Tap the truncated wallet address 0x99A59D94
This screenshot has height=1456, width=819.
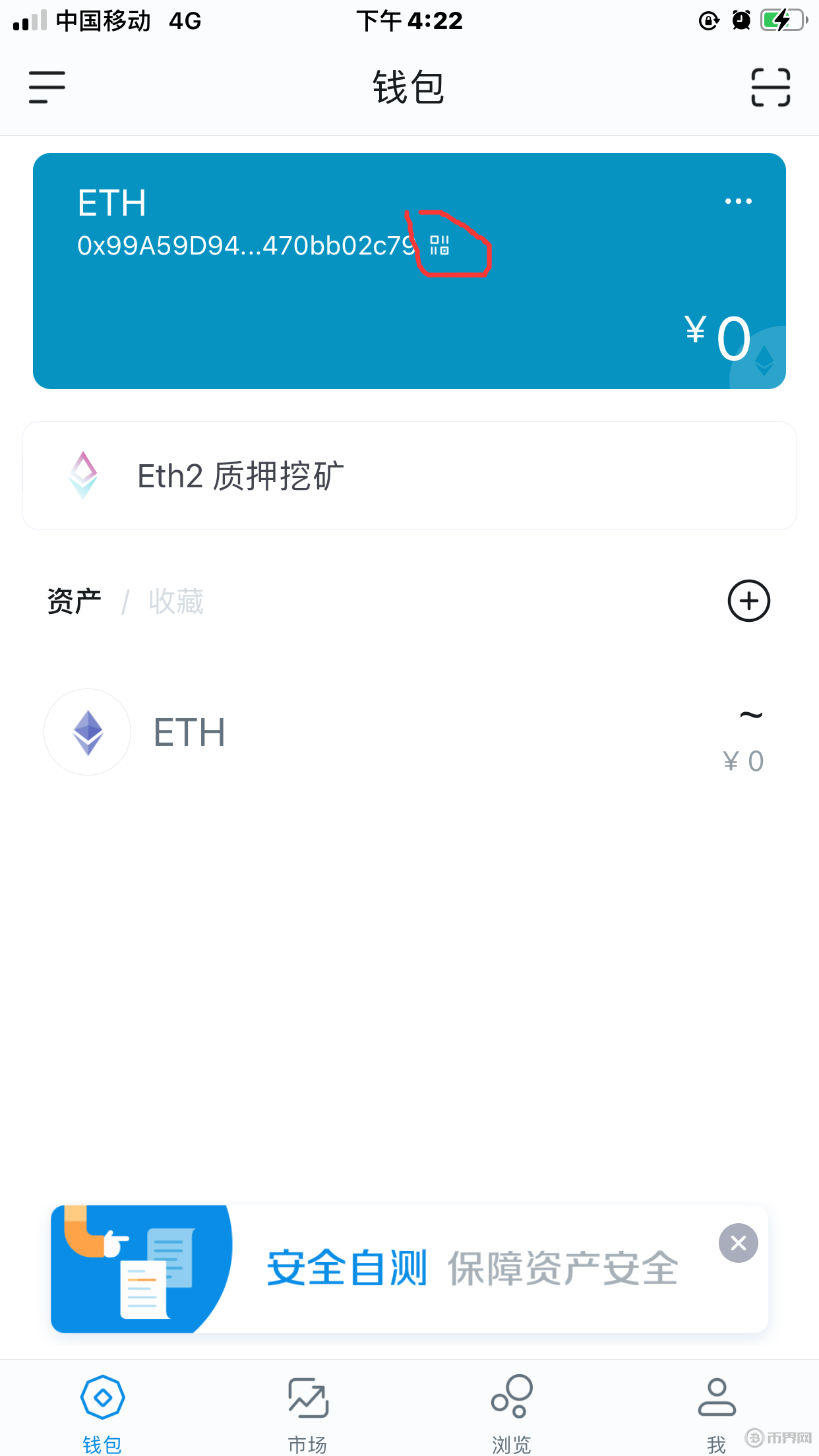244,246
